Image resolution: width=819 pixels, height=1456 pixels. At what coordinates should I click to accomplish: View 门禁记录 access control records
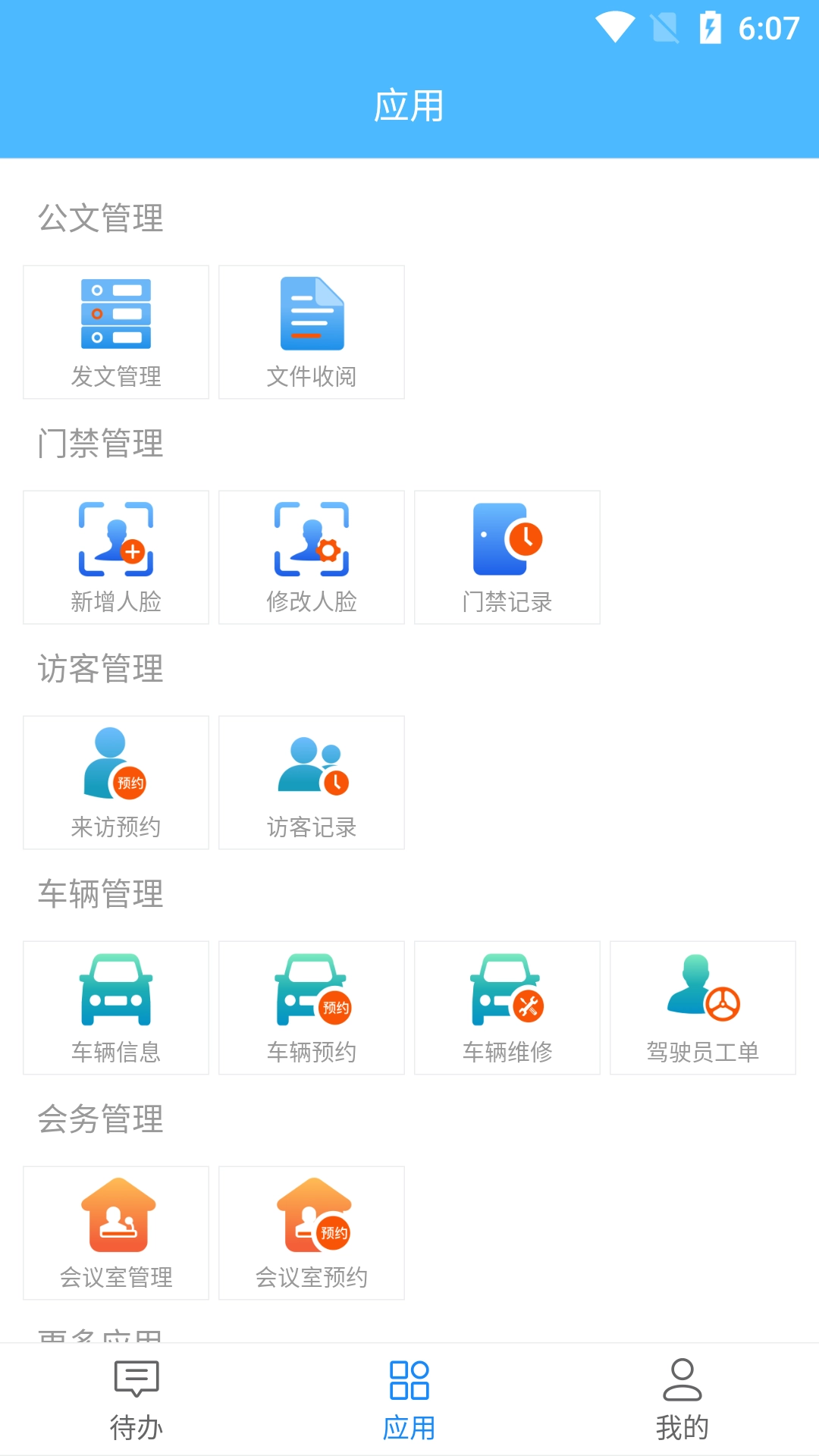point(507,556)
